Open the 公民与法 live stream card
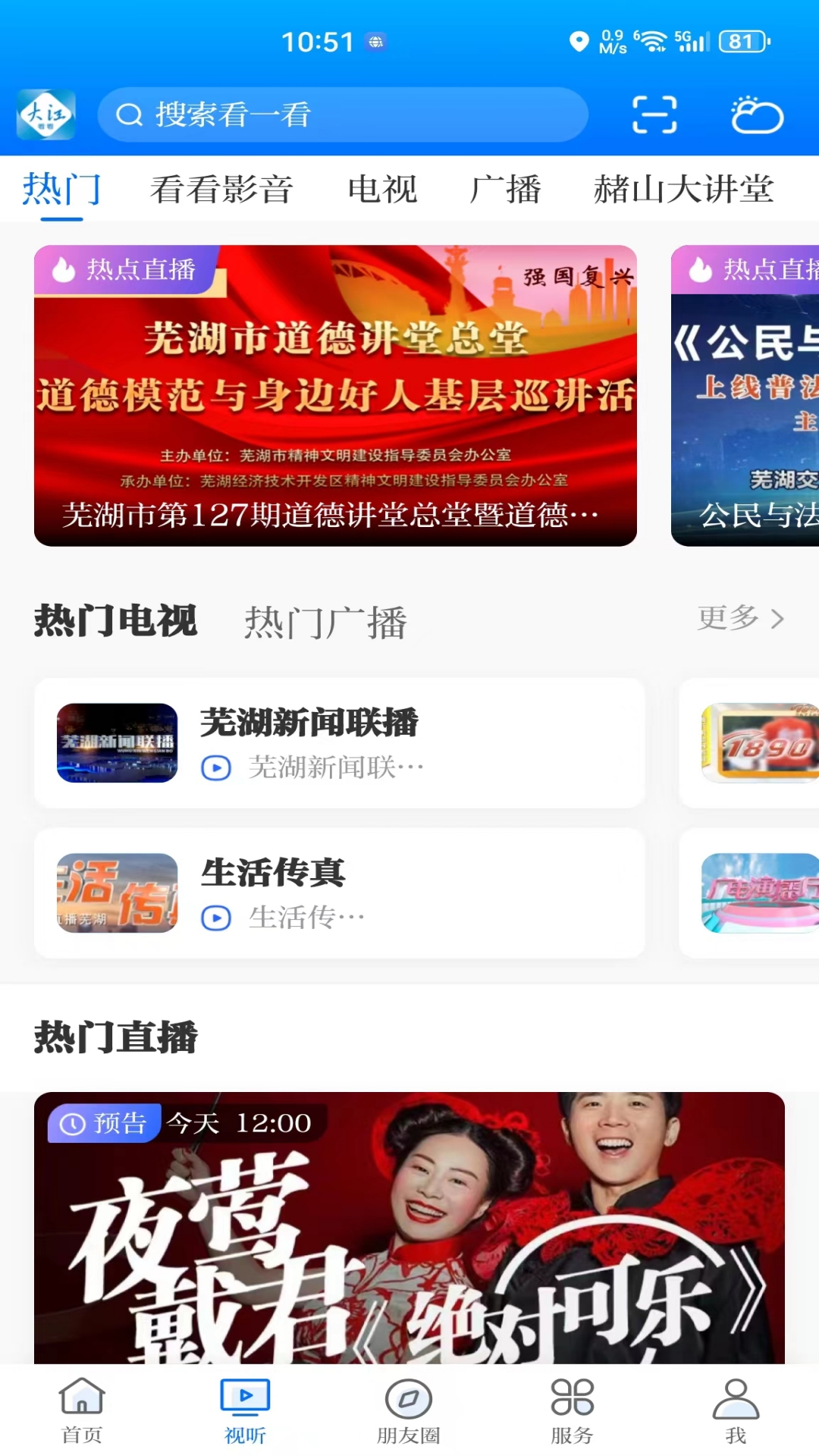This screenshot has height=1456, width=819. [x=746, y=394]
